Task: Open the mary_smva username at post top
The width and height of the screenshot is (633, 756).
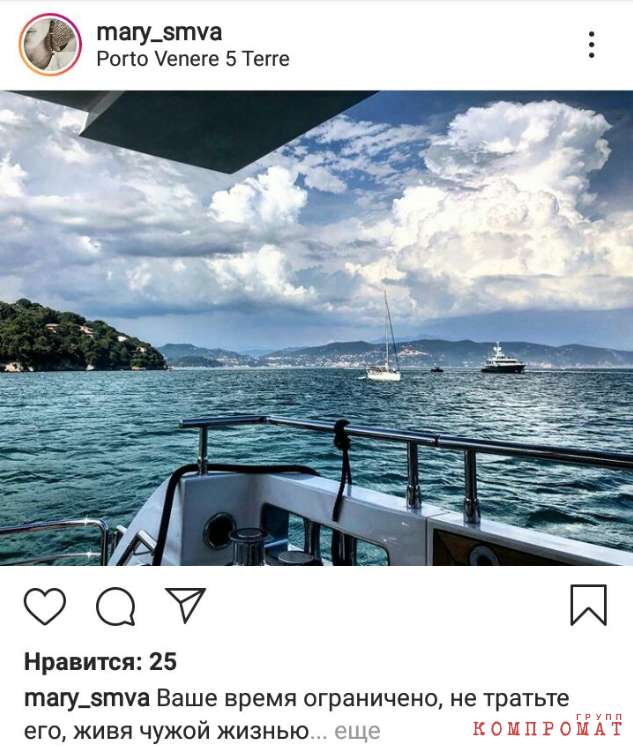Action: click(x=159, y=32)
